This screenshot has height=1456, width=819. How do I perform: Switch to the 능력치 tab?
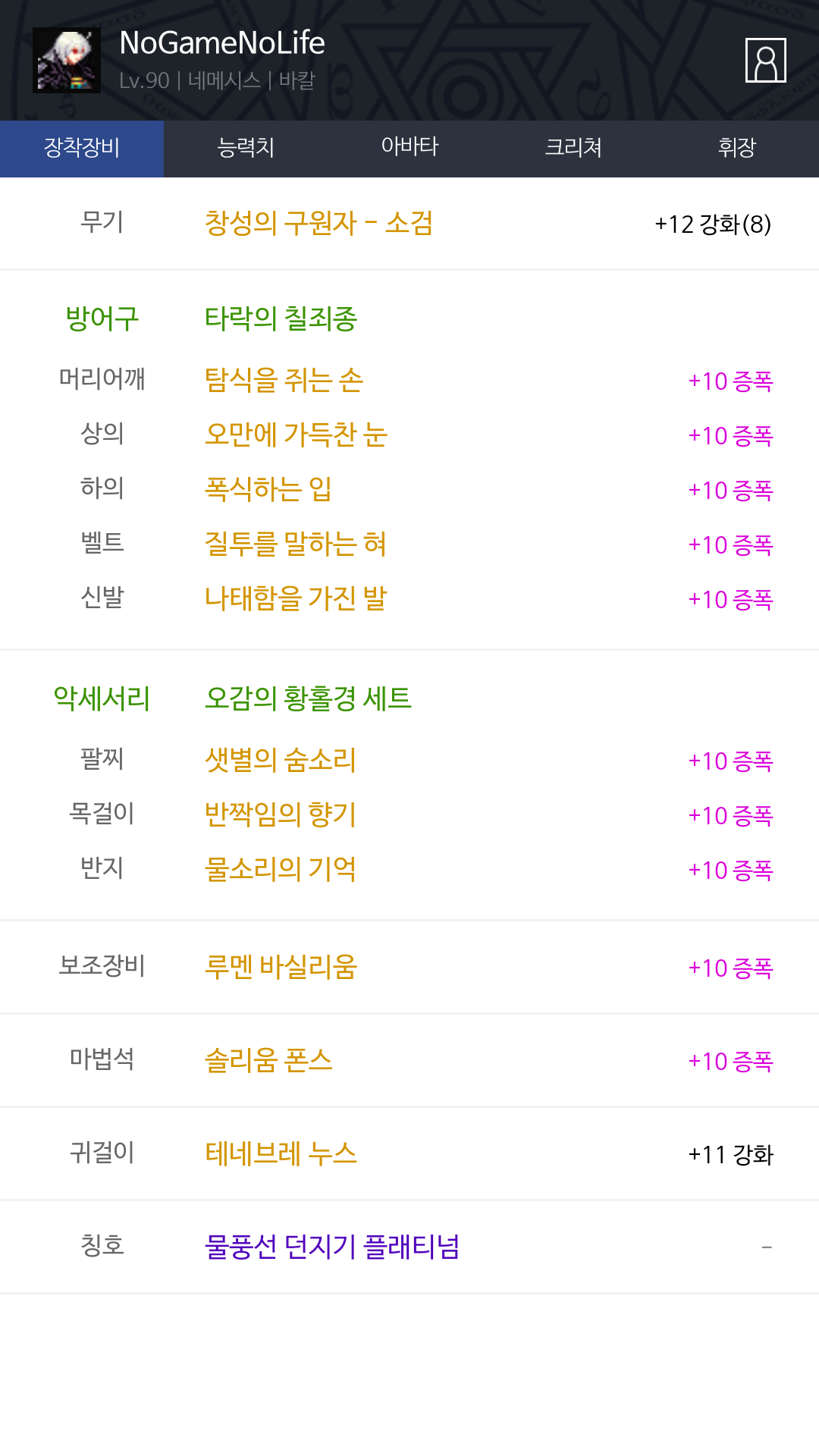click(246, 149)
